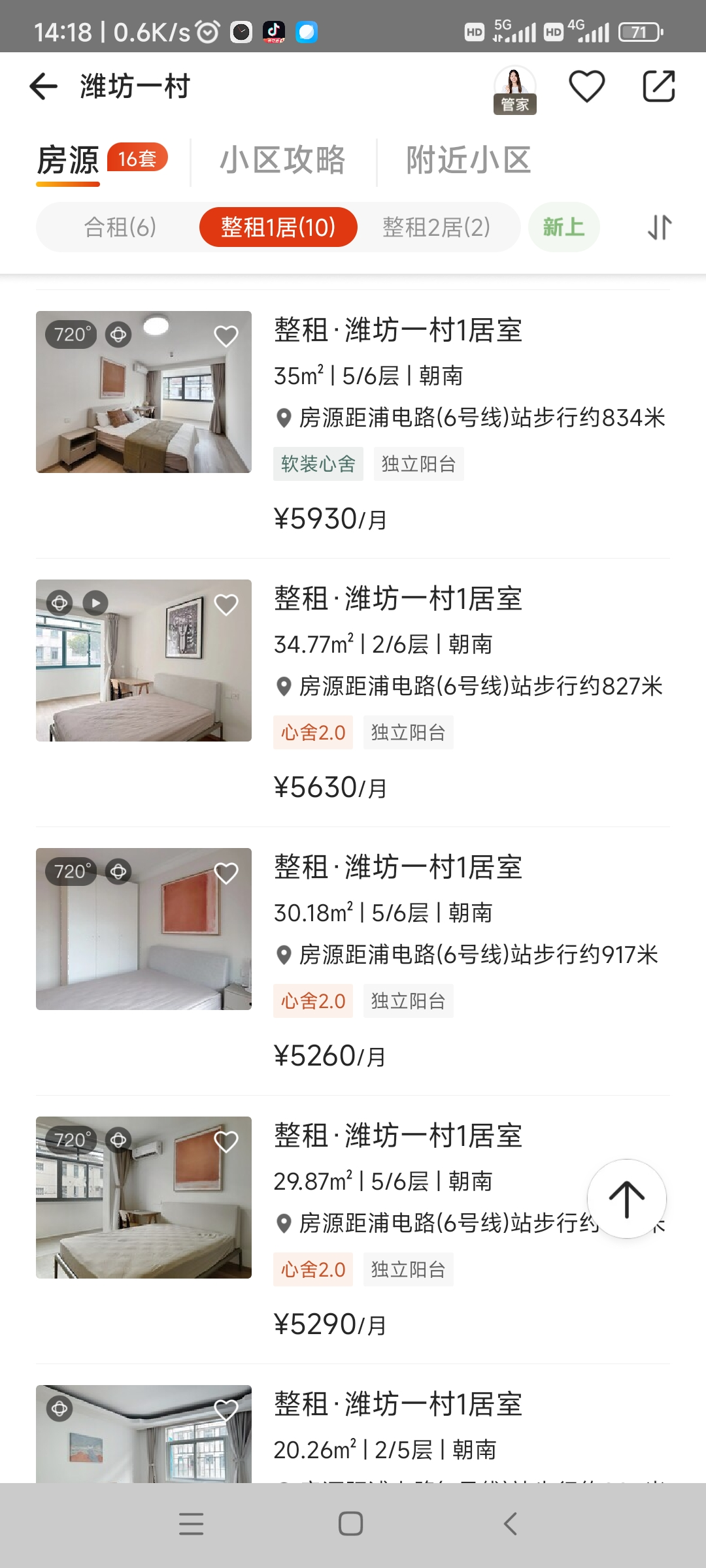Jump back to top of list

tap(626, 1199)
